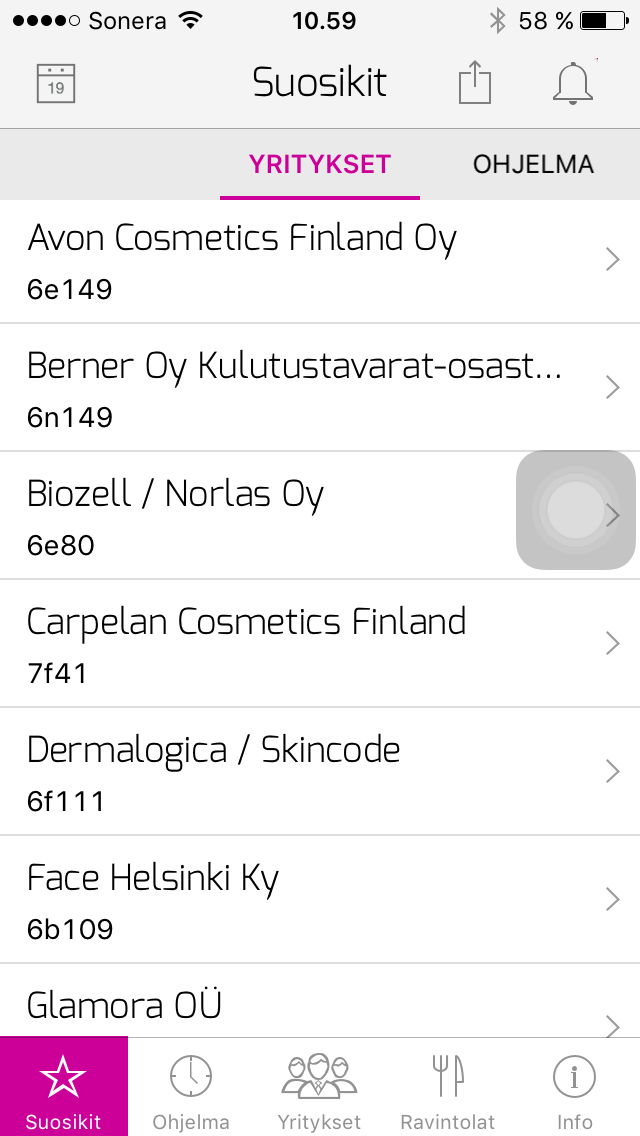The height and width of the screenshot is (1136, 640).
Task: Share the favorites list
Action: (x=475, y=82)
